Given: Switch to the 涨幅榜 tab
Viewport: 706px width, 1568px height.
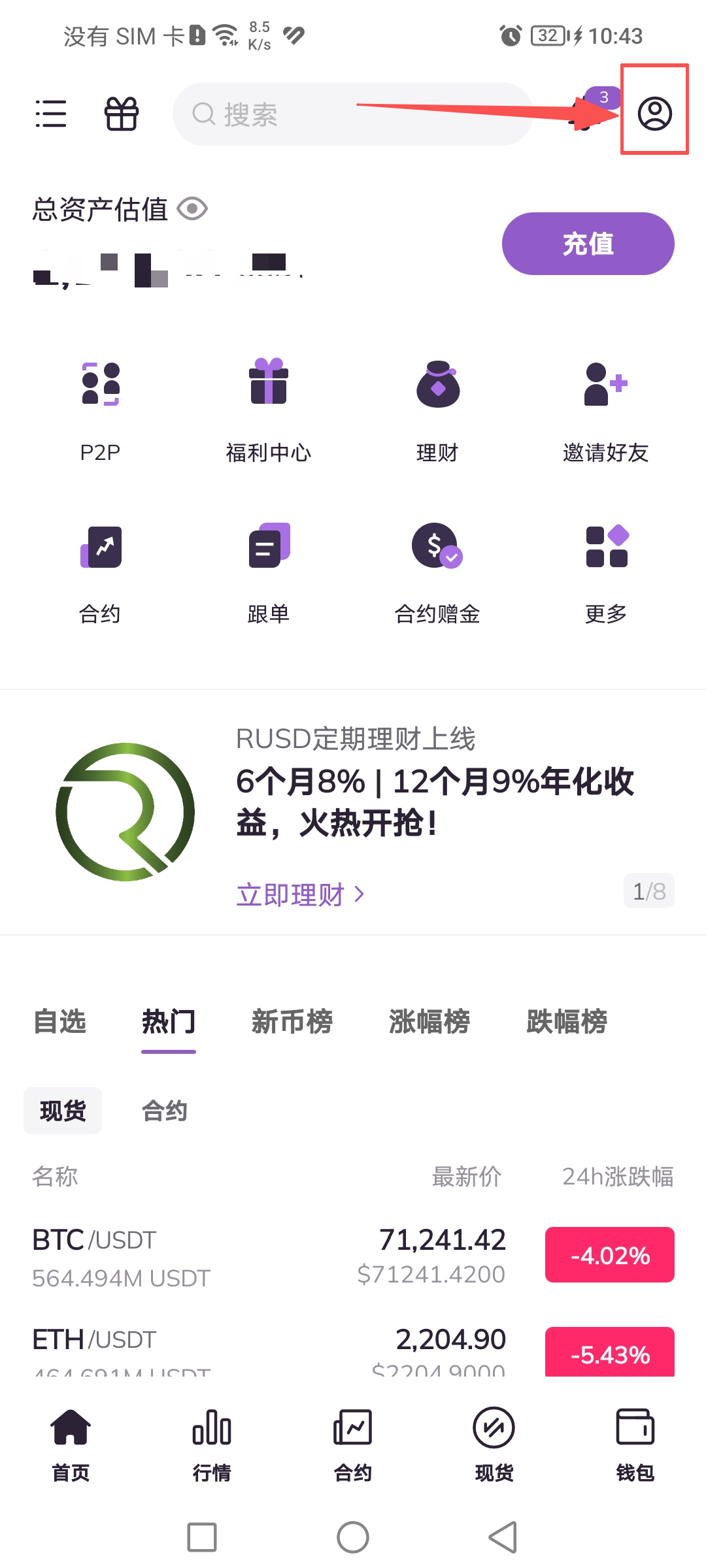Looking at the screenshot, I should point(429,1021).
